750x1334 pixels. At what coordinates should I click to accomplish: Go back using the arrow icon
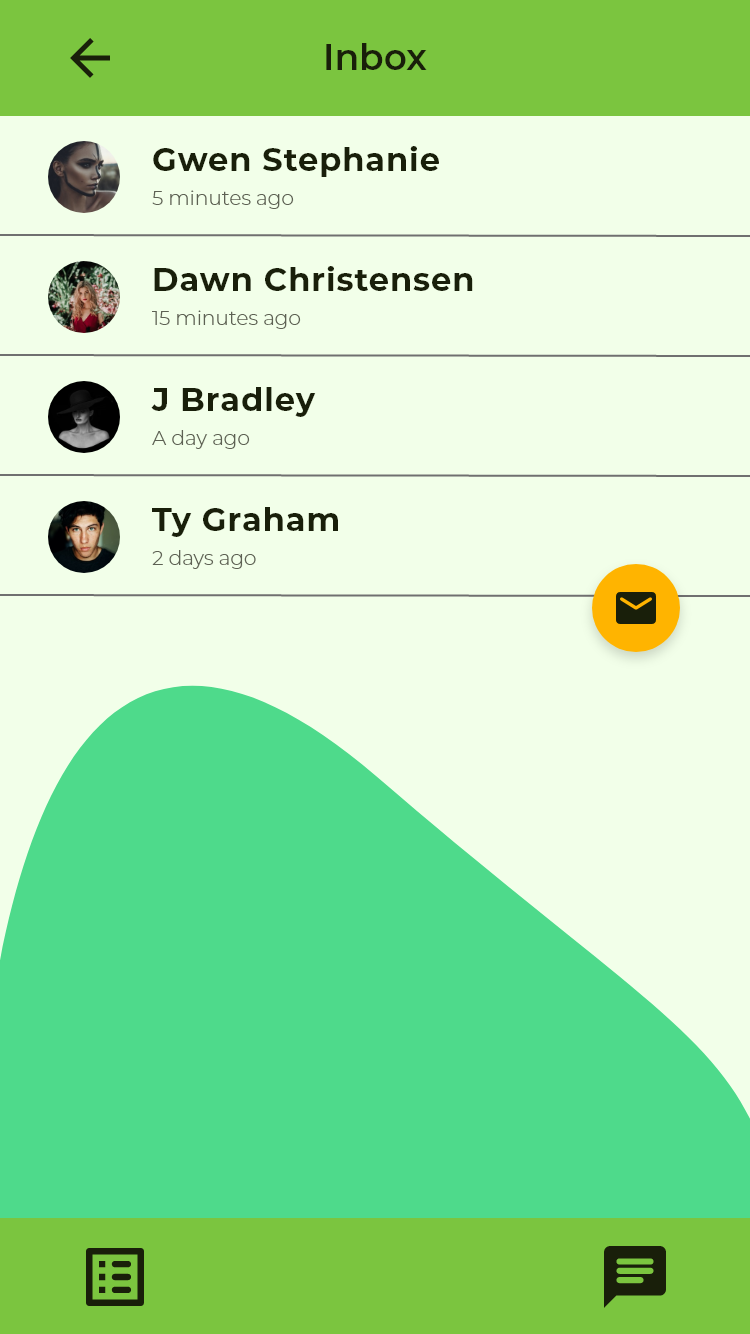[x=90, y=58]
